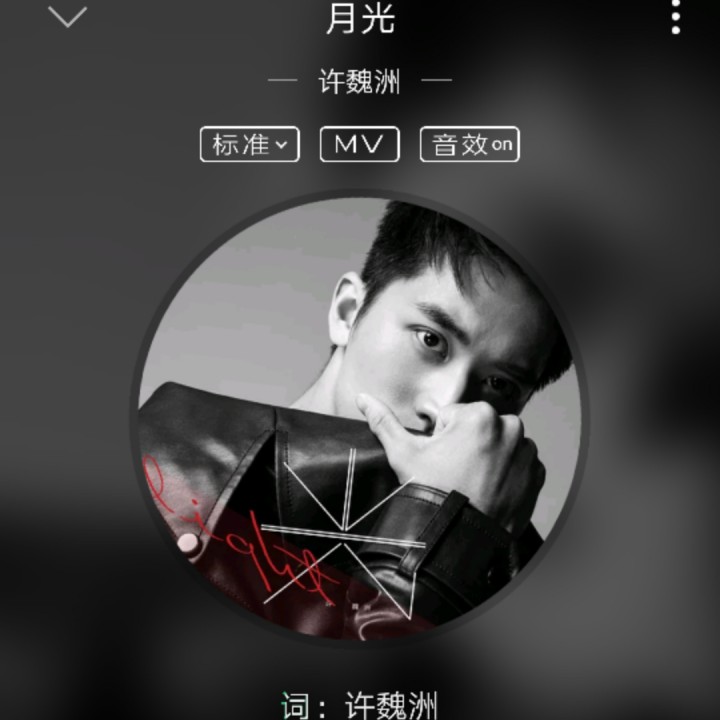Open the 标准 audio quality dropdown
The image size is (720, 720).
250,144
